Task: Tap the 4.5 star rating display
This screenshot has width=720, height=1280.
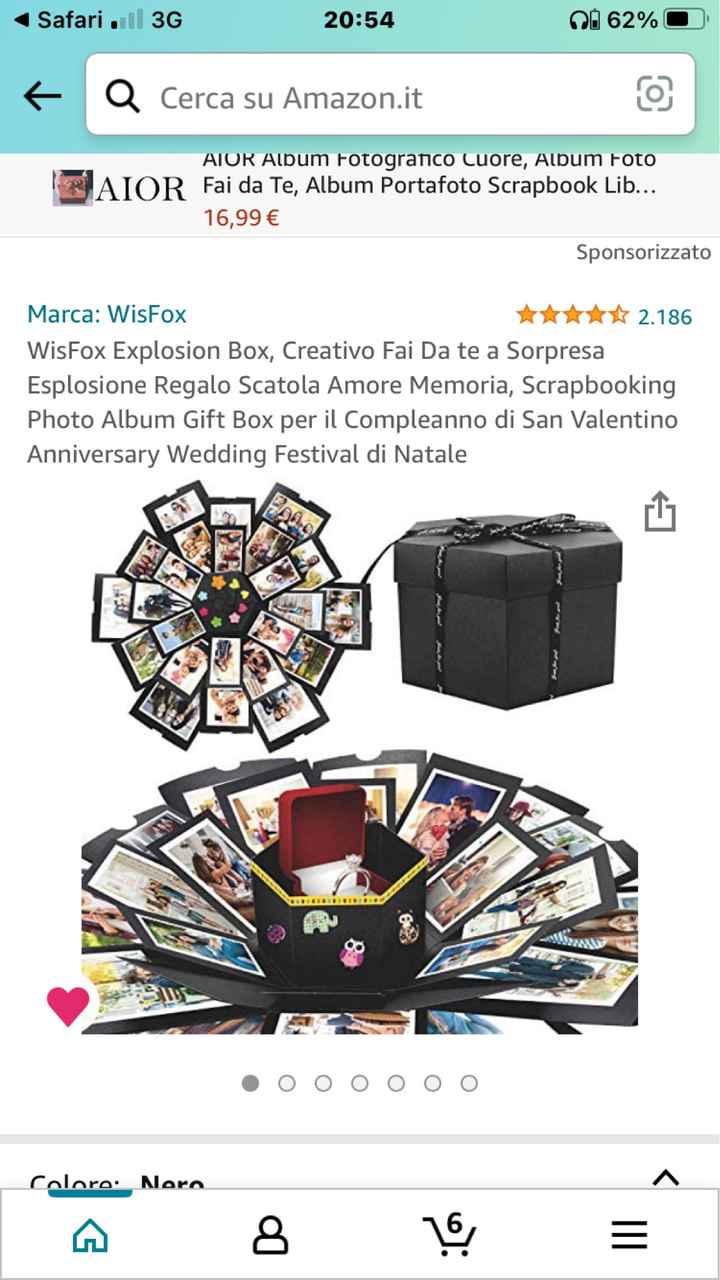Action: [x=569, y=315]
